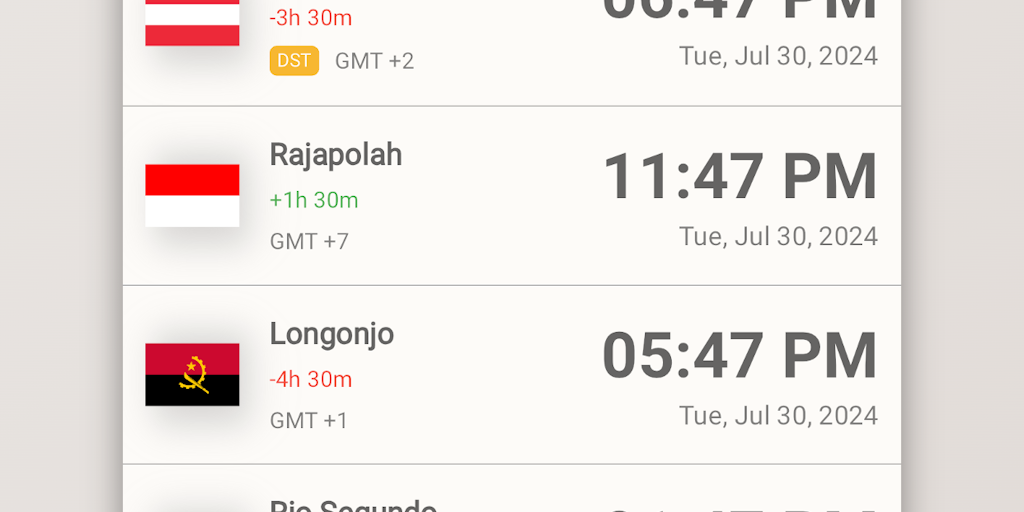Select the Longonjo time zone row

pos(511,375)
